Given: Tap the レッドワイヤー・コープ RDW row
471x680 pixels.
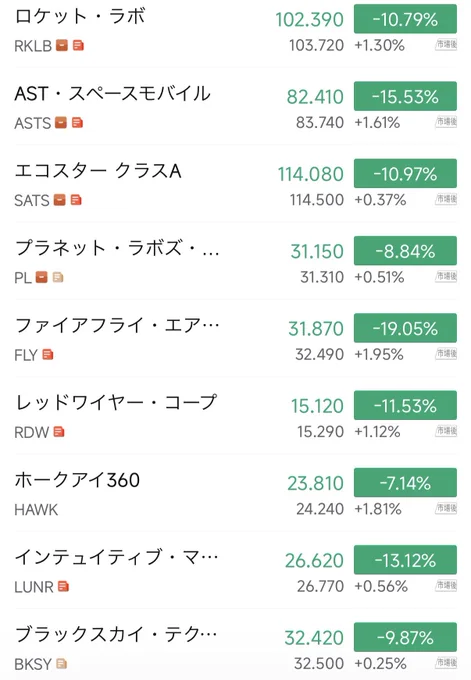Looking at the screenshot, I should point(236,415).
